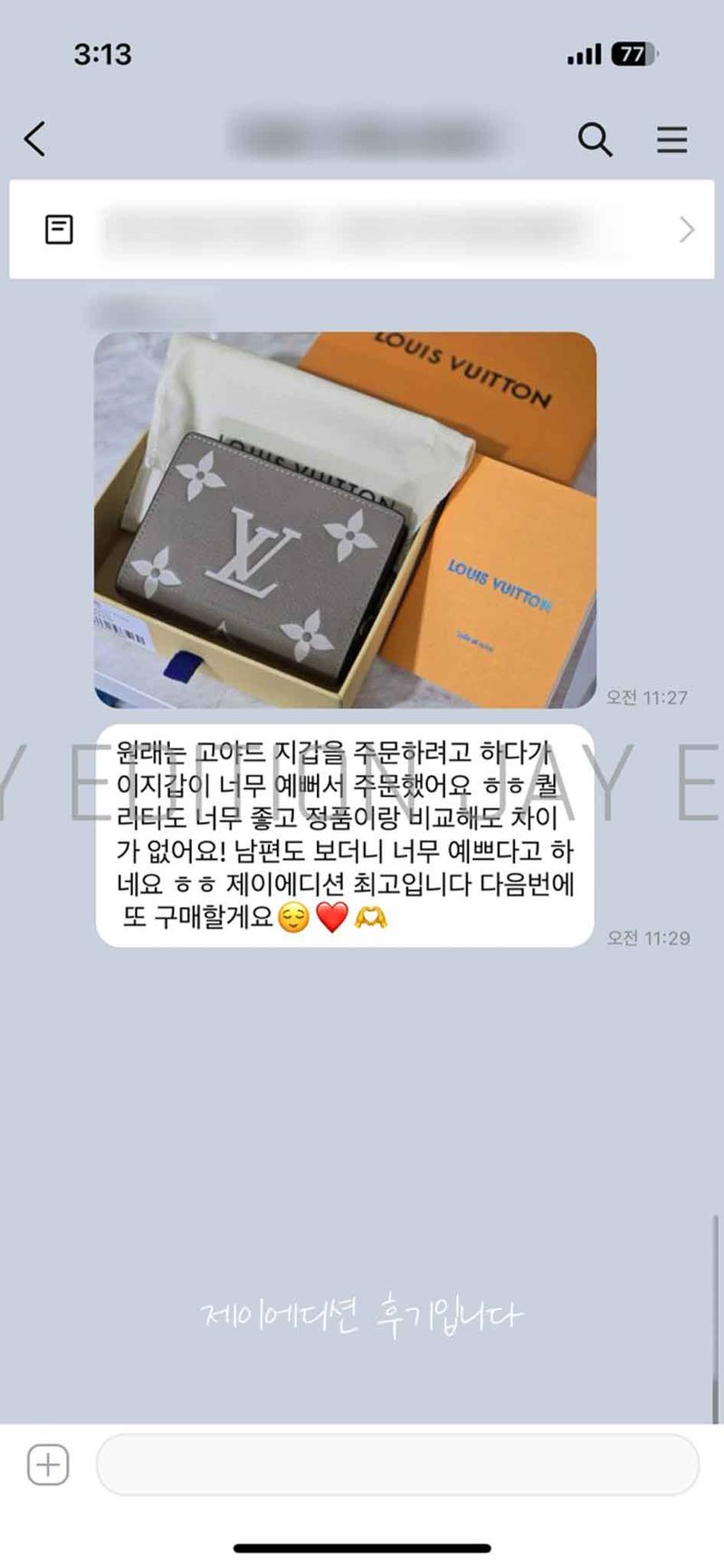Search within this chat

click(595, 139)
